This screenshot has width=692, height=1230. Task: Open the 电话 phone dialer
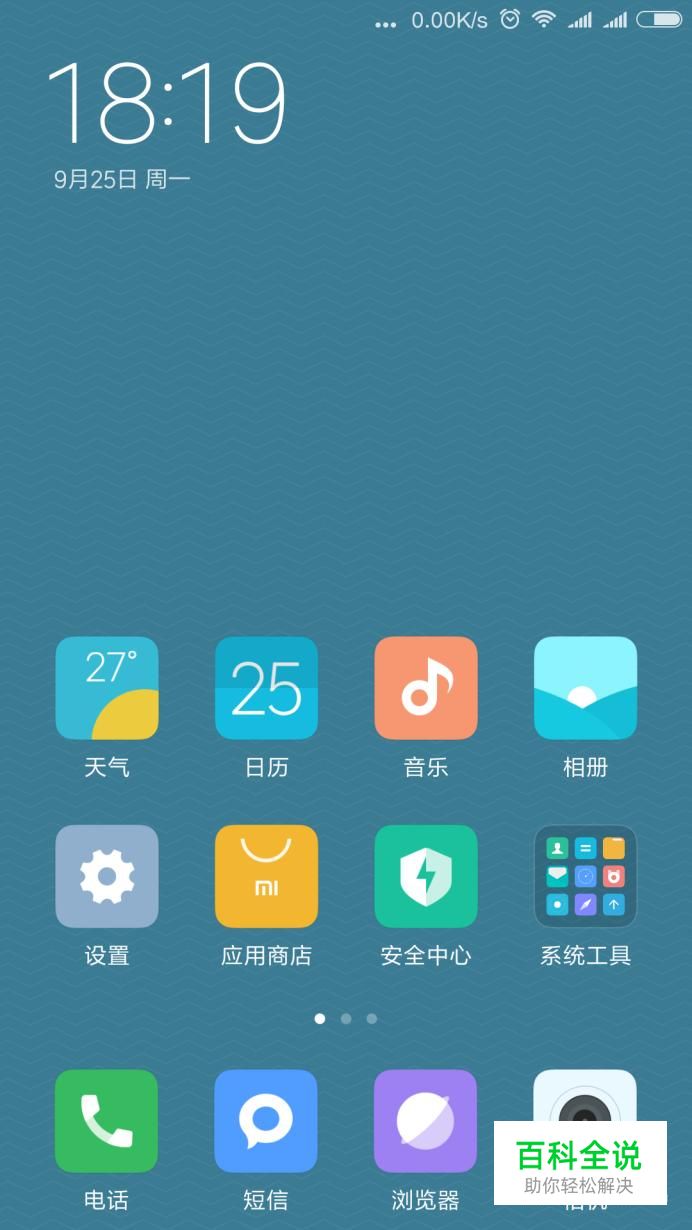(x=107, y=1121)
